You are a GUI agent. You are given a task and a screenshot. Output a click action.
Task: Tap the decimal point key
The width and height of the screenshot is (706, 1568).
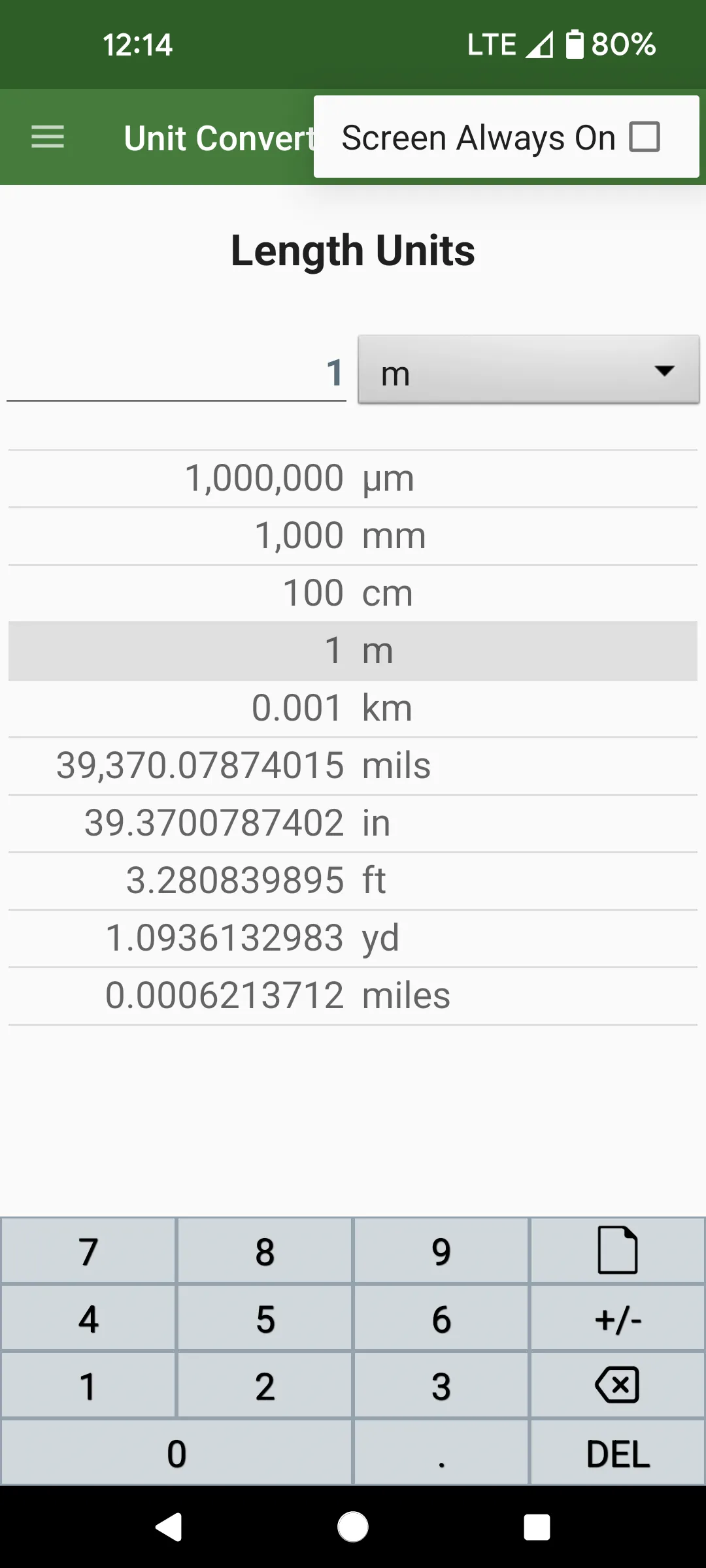point(441,1453)
